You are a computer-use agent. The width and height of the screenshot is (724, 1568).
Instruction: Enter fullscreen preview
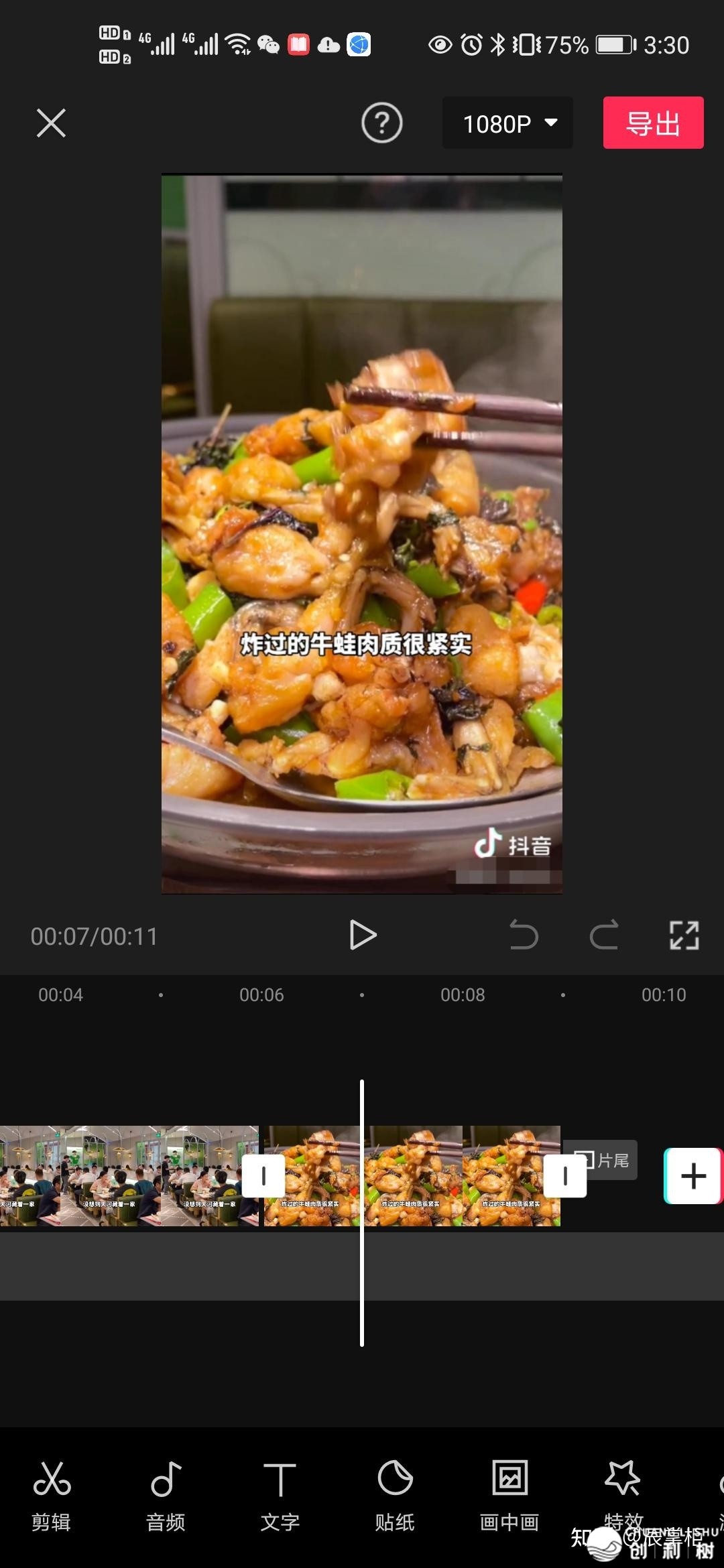(x=684, y=935)
